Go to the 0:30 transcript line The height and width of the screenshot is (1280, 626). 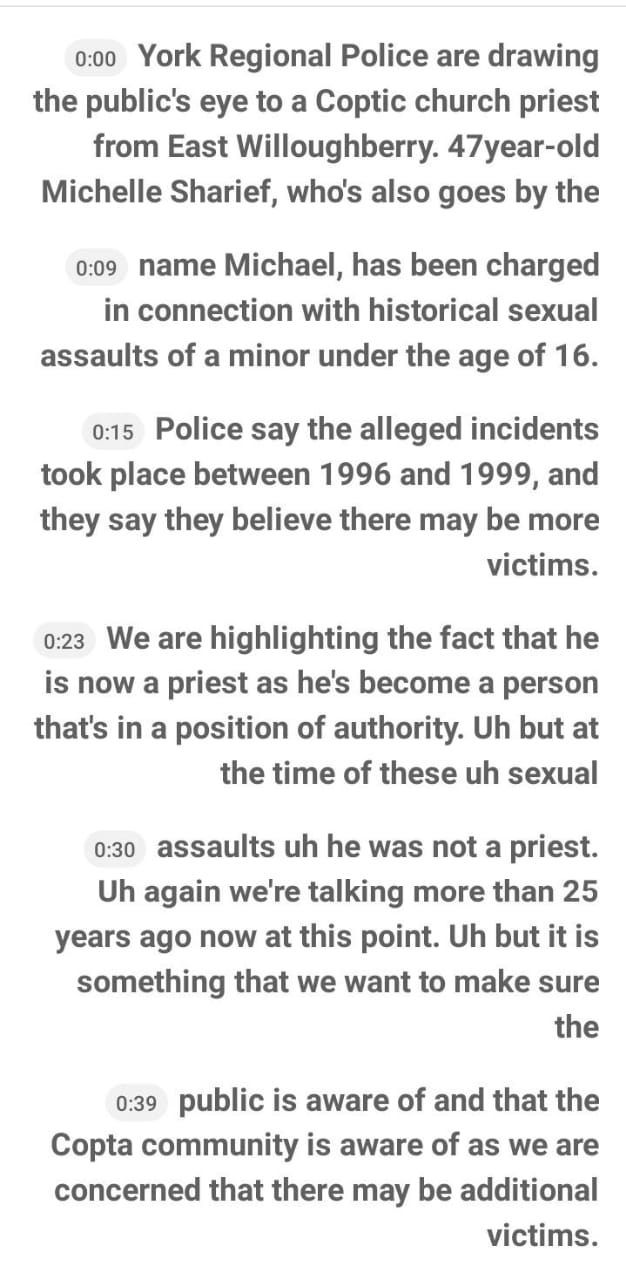(x=114, y=849)
